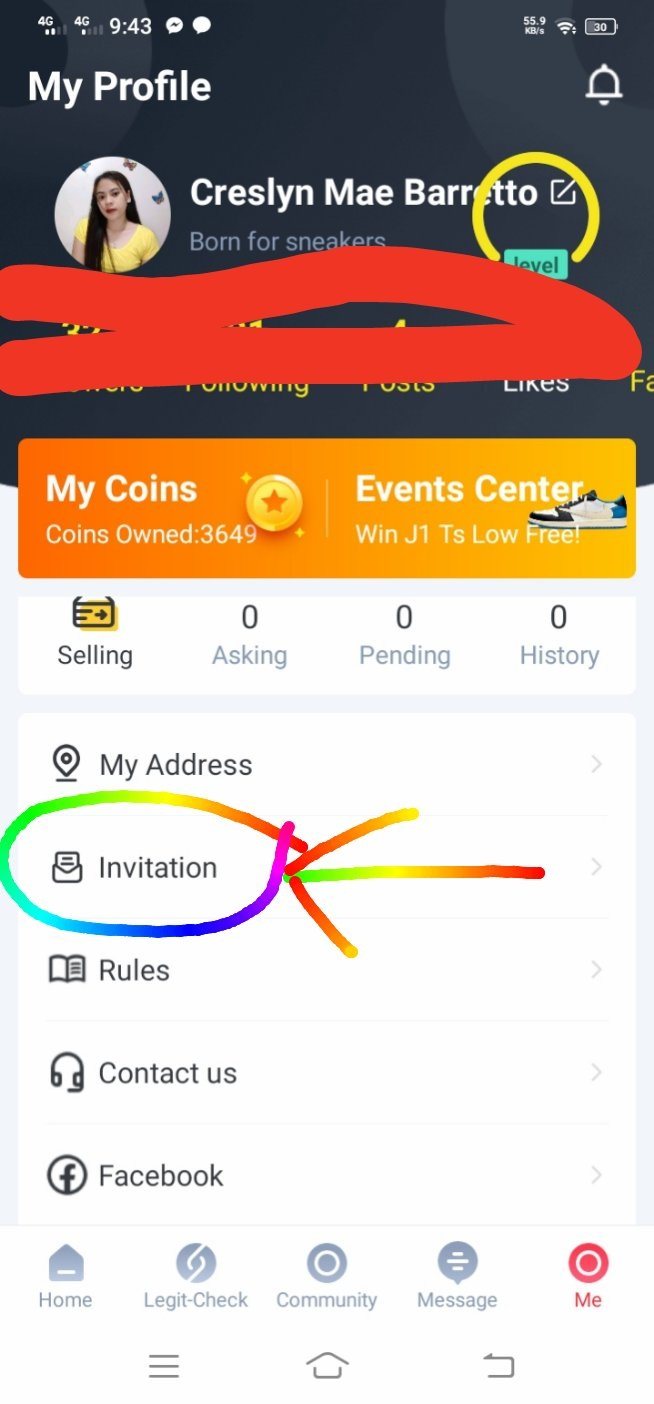This screenshot has height=1404, width=654.
Task: View Pending sales
Action: pyautogui.click(x=404, y=636)
